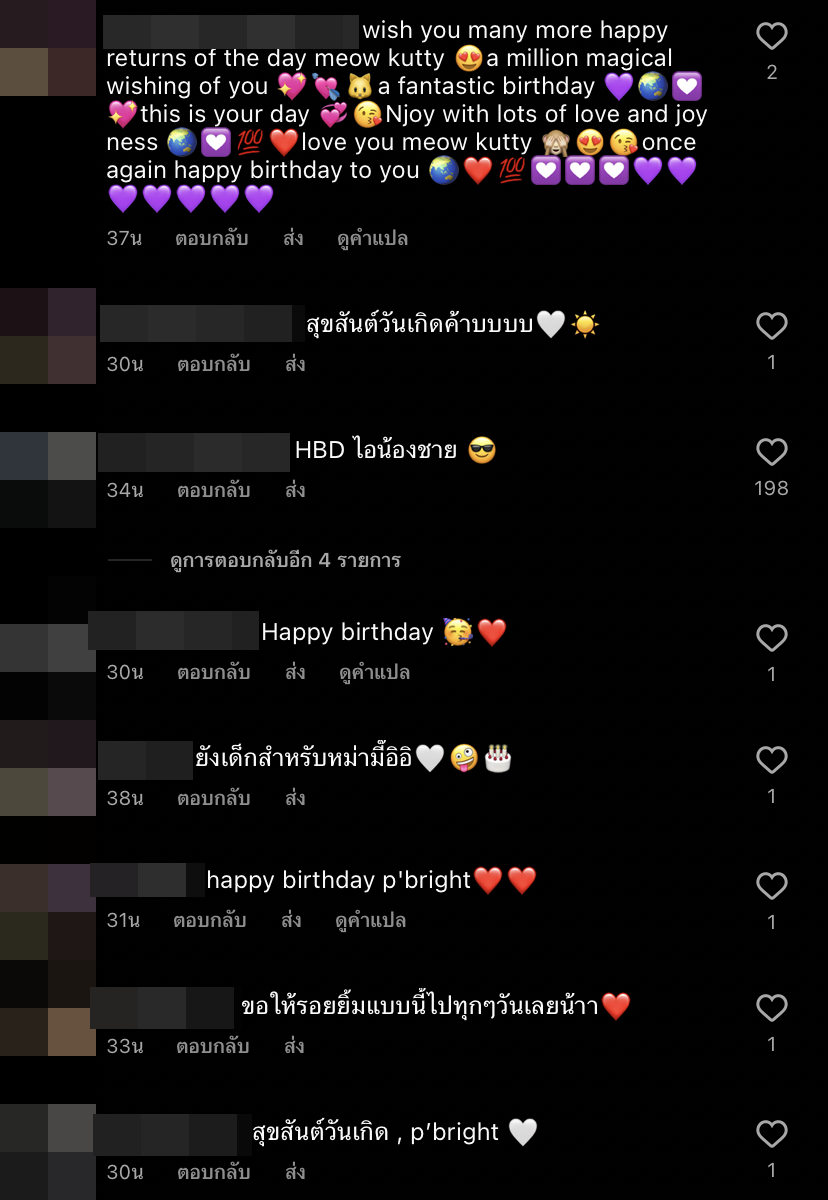Like the 'meow kutty' birthday wish comment

pyautogui.click(x=771, y=37)
